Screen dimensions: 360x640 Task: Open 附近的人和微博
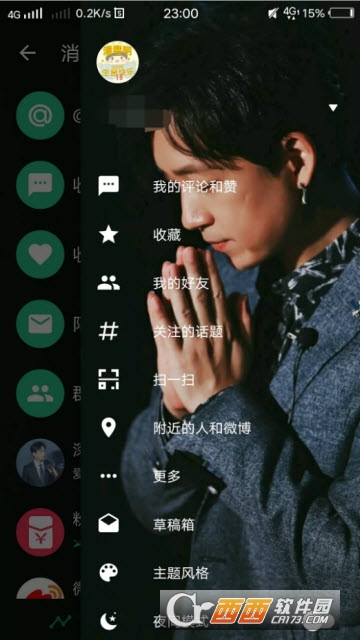[220, 428]
